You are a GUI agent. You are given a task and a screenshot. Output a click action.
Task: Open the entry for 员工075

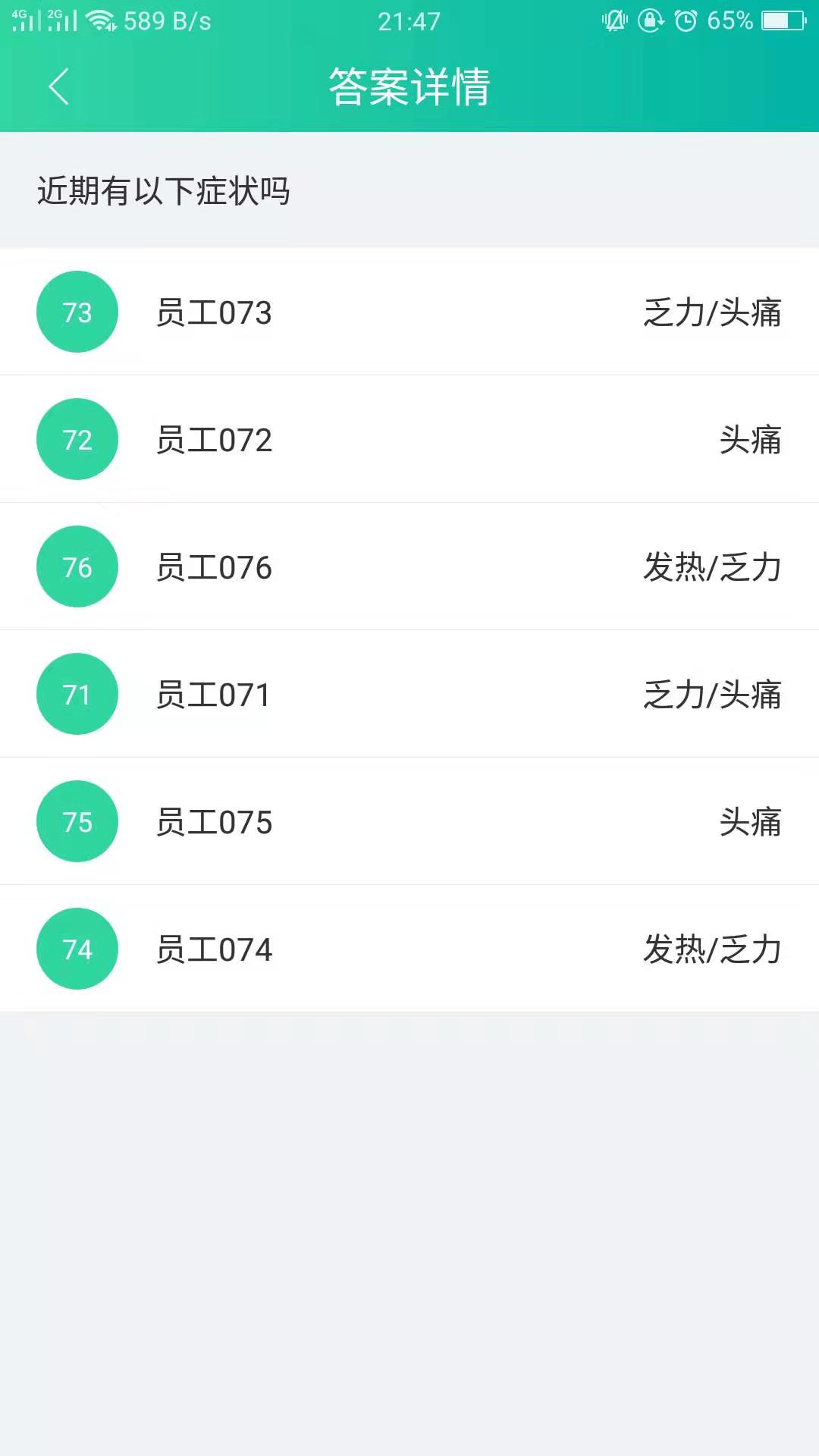tap(409, 821)
